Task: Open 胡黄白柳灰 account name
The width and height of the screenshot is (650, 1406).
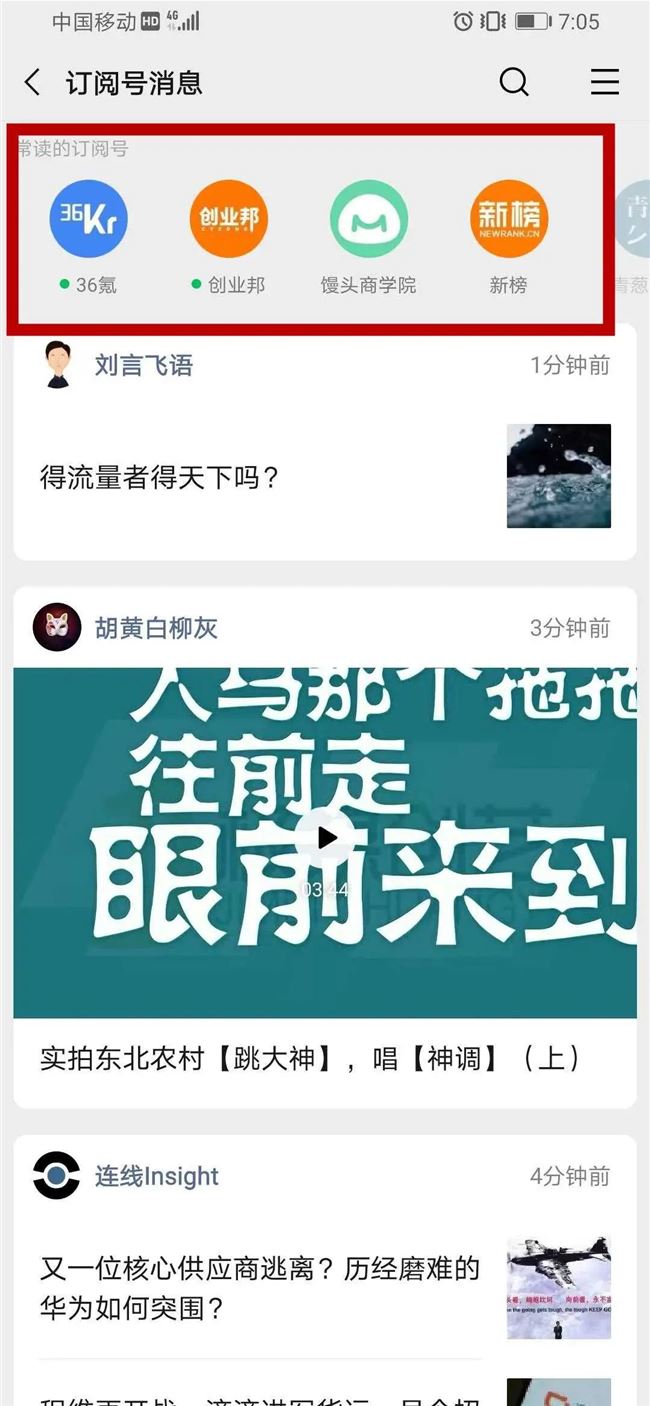Action: coord(155,628)
